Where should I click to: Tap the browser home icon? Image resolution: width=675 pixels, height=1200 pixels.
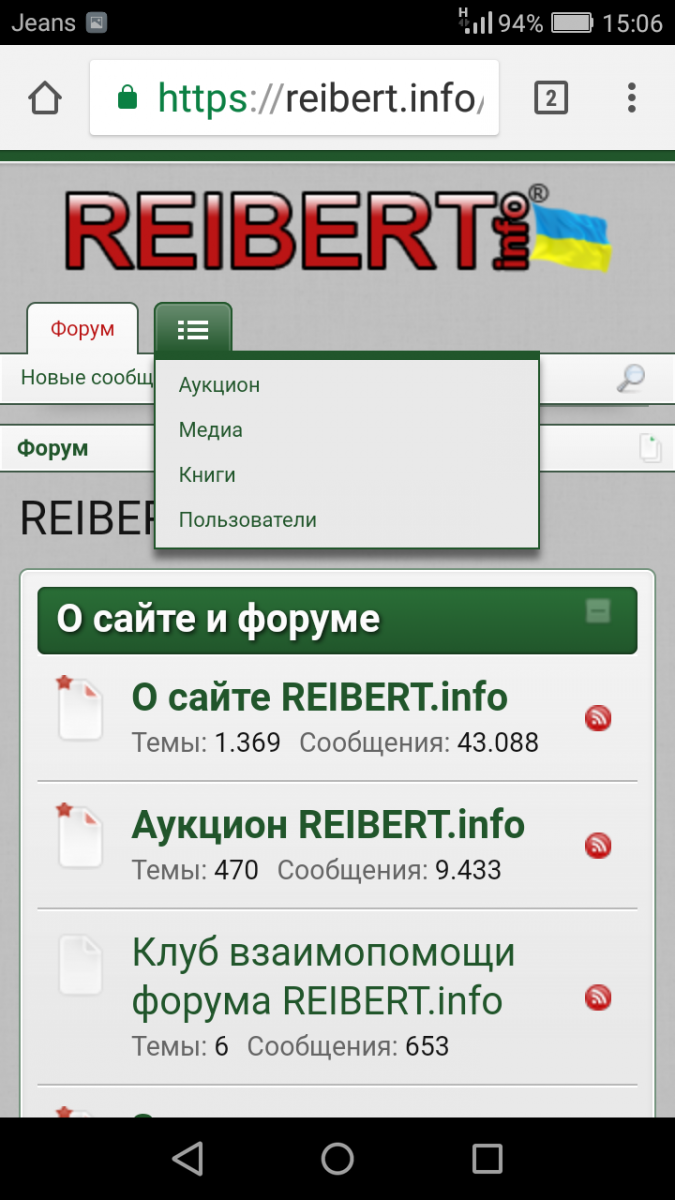click(x=45, y=98)
